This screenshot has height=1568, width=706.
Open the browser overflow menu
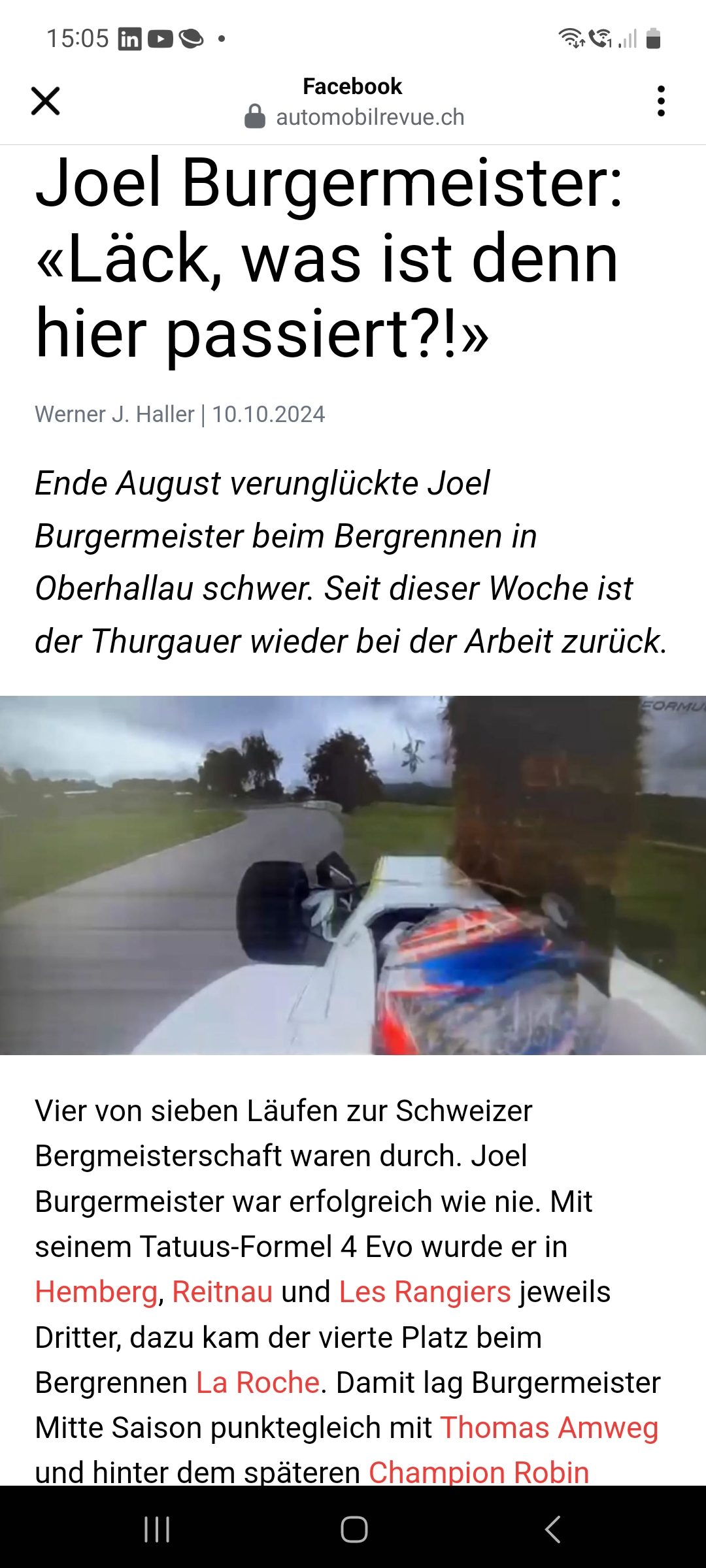coord(661,101)
